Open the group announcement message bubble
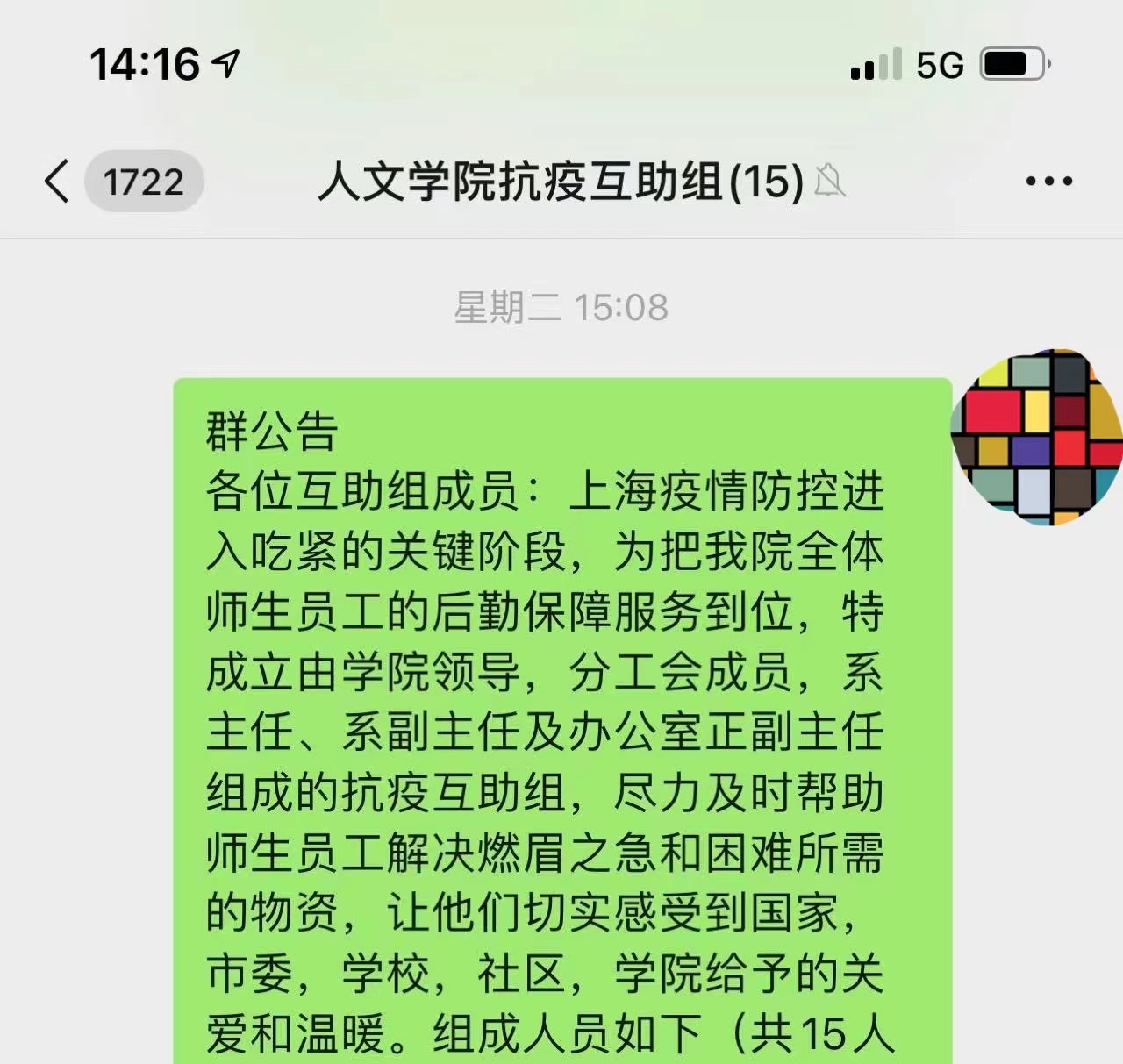The width and height of the screenshot is (1123, 1064). 561,719
